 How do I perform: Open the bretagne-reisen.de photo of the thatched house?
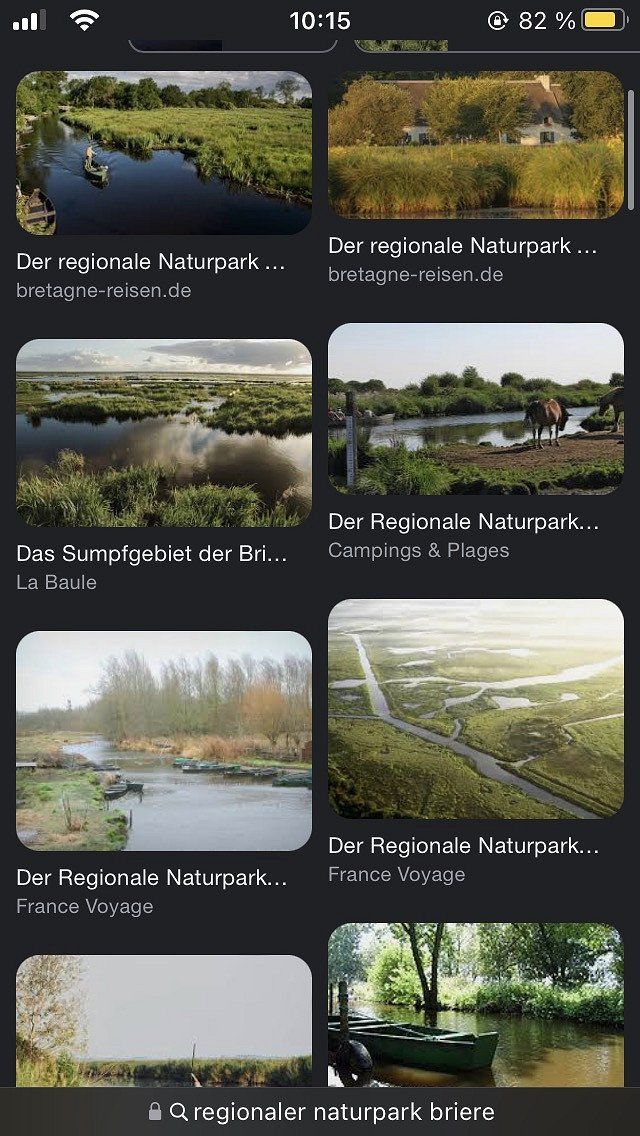point(476,145)
